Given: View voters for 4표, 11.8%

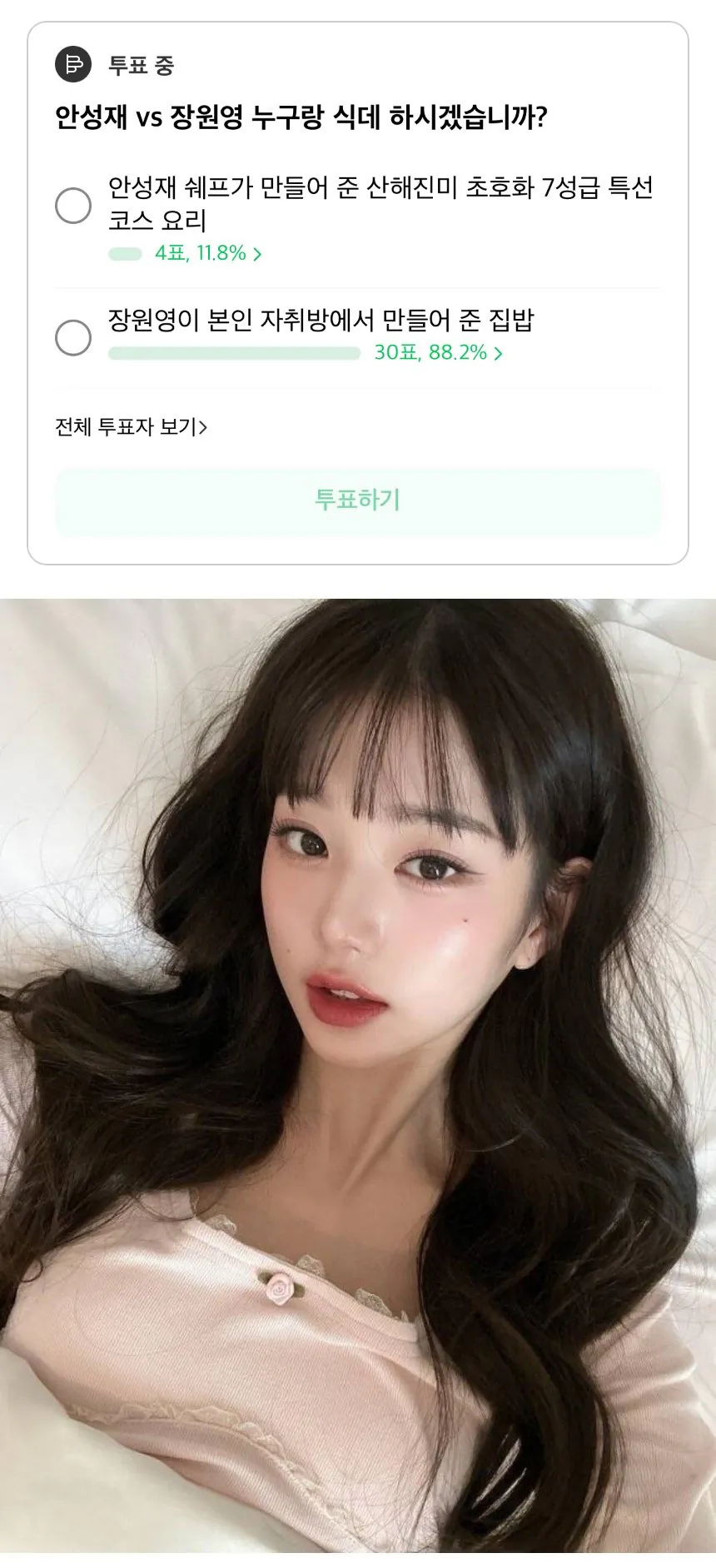Looking at the screenshot, I should (x=208, y=253).
